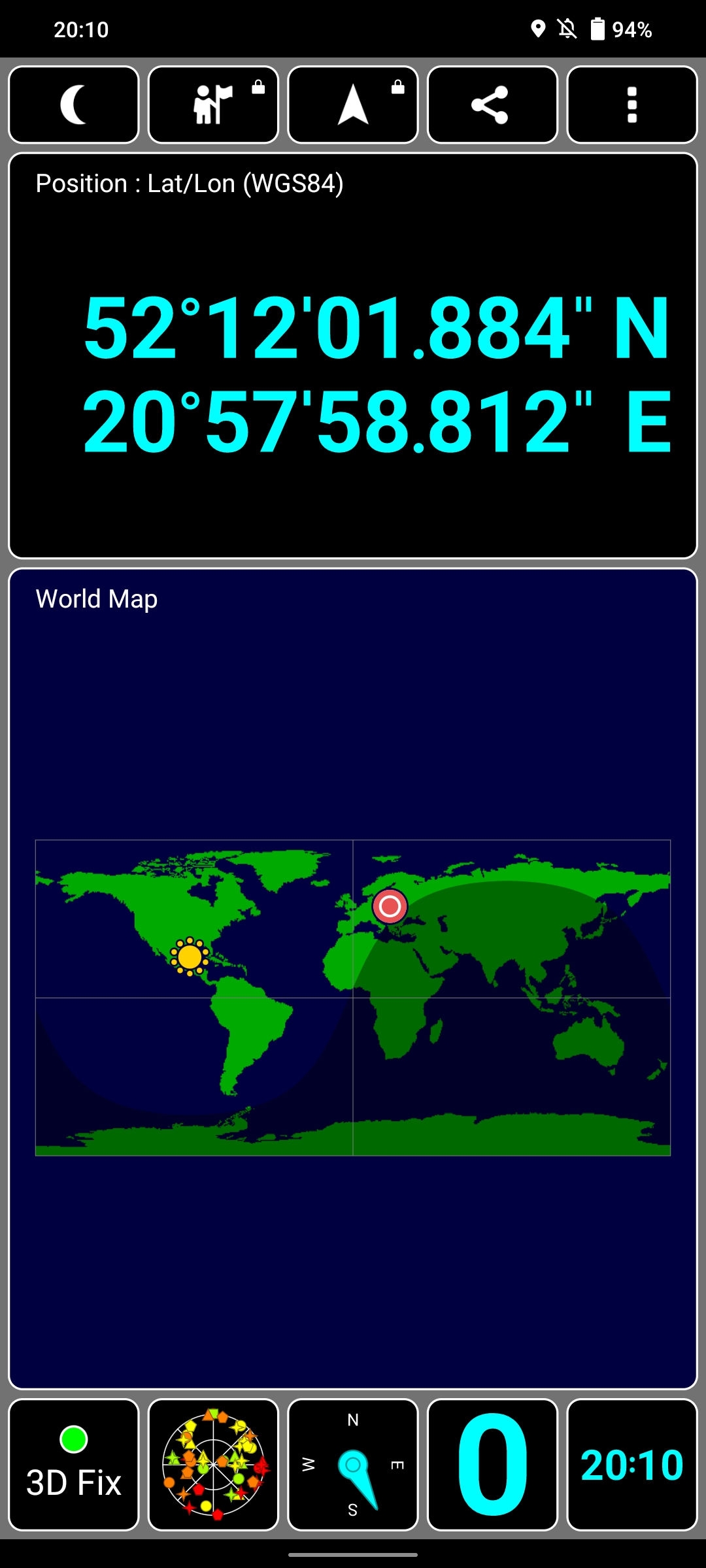Open the locked navigation arrow button
Image resolution: width=706 pixels, height=1568 pixels.
click(353, 105)
